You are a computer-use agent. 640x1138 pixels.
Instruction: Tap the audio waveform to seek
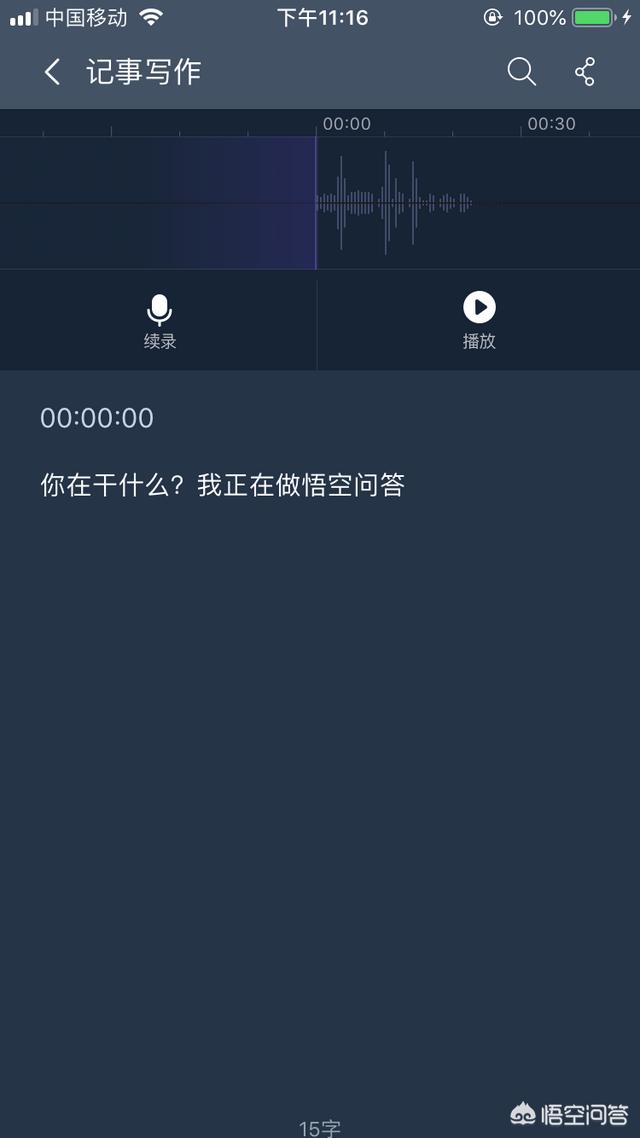320,202
